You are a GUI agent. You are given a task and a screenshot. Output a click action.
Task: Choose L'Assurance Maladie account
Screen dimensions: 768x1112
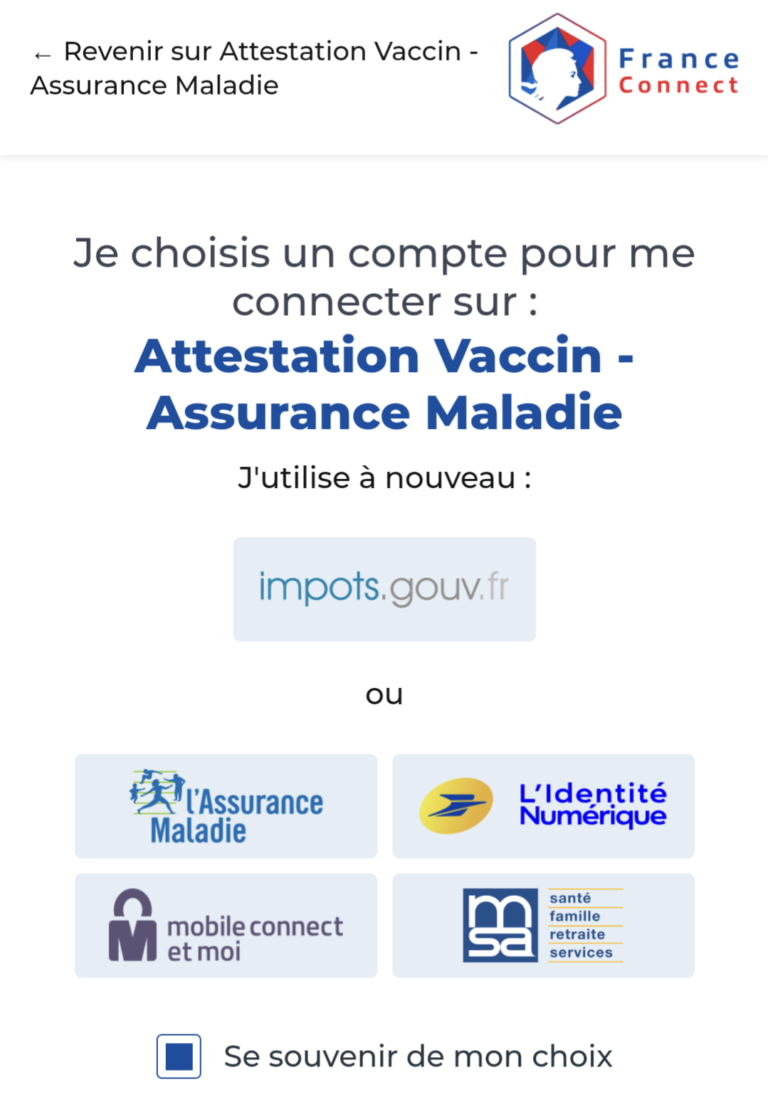click(226, 806)
